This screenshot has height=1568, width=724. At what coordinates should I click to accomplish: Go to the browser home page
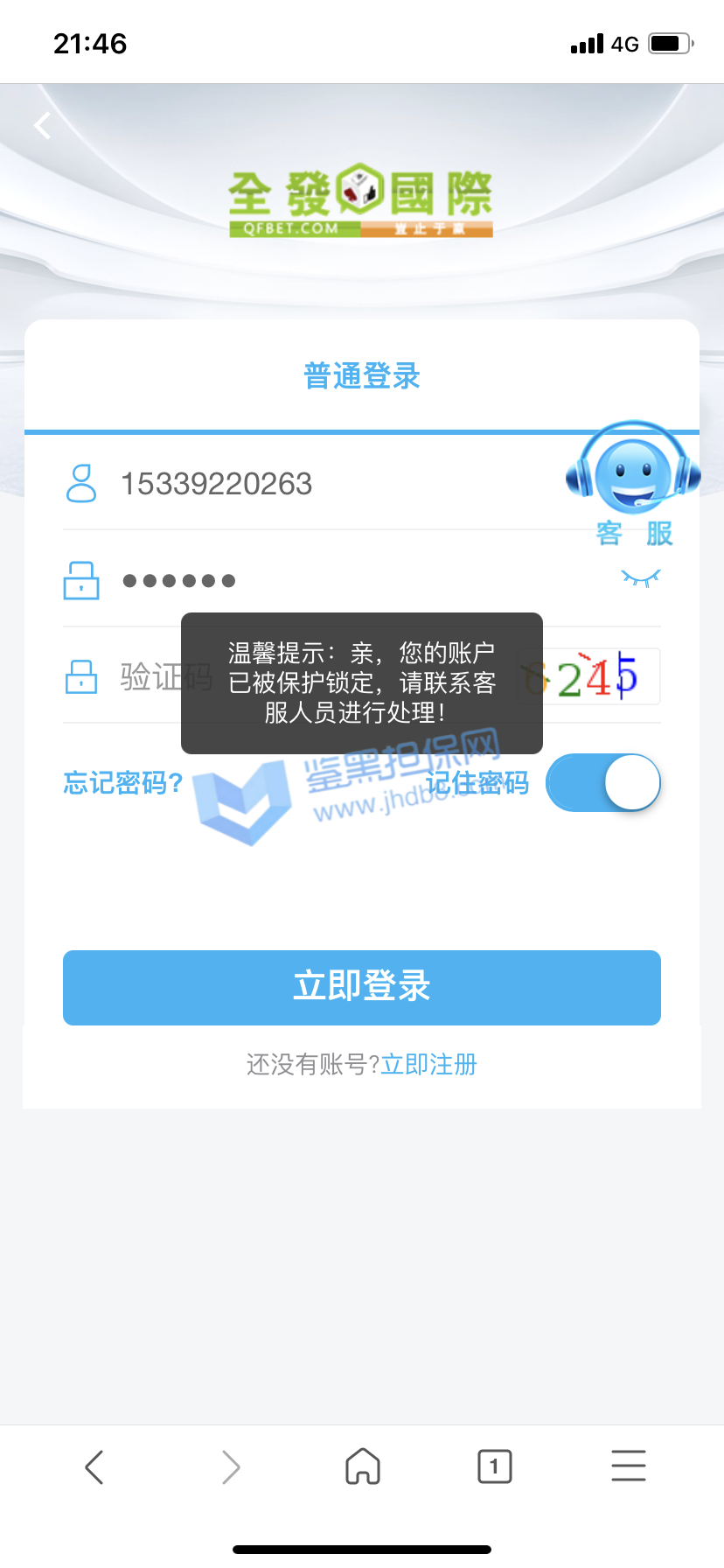tap(362, 1466)
